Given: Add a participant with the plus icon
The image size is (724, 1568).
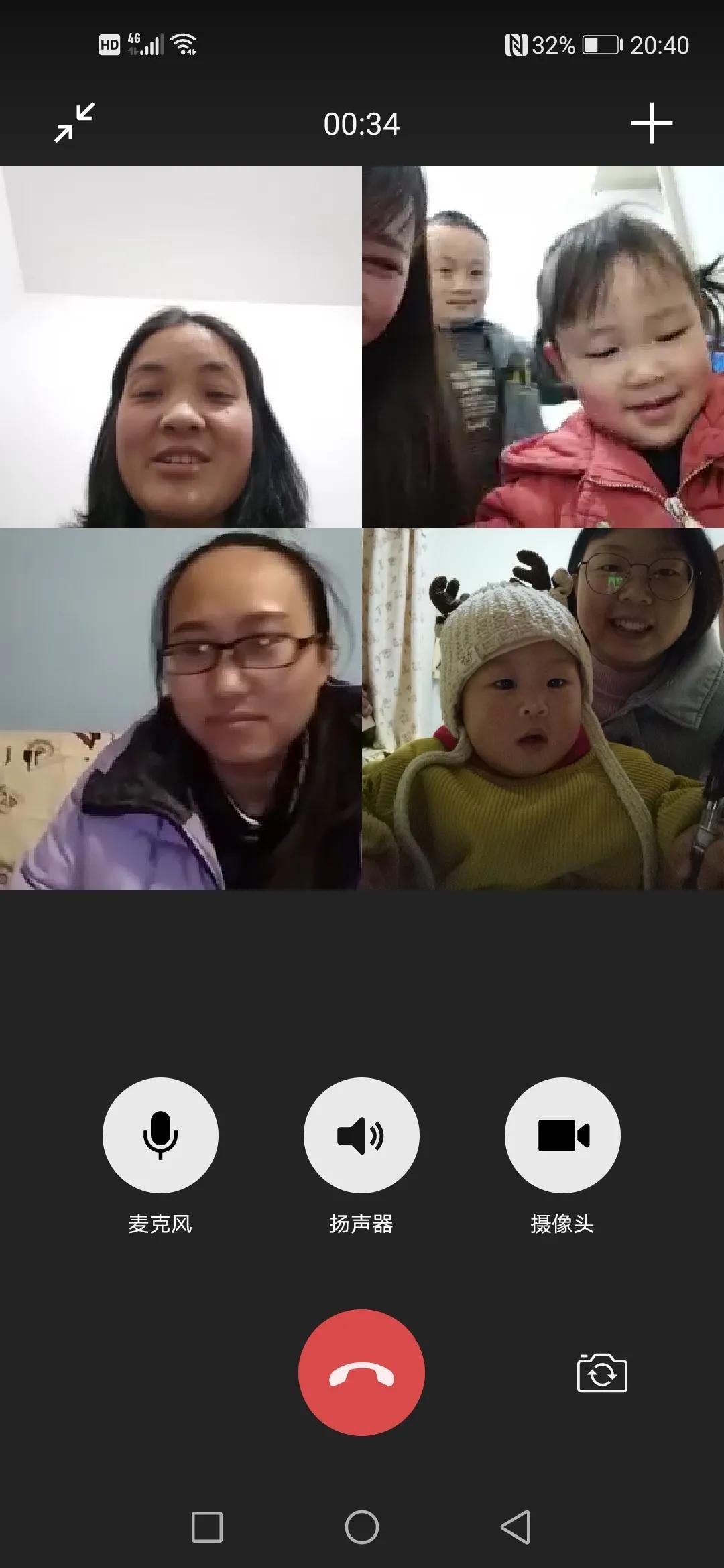Looking at the screenshot, I should [x=651, y=123].
